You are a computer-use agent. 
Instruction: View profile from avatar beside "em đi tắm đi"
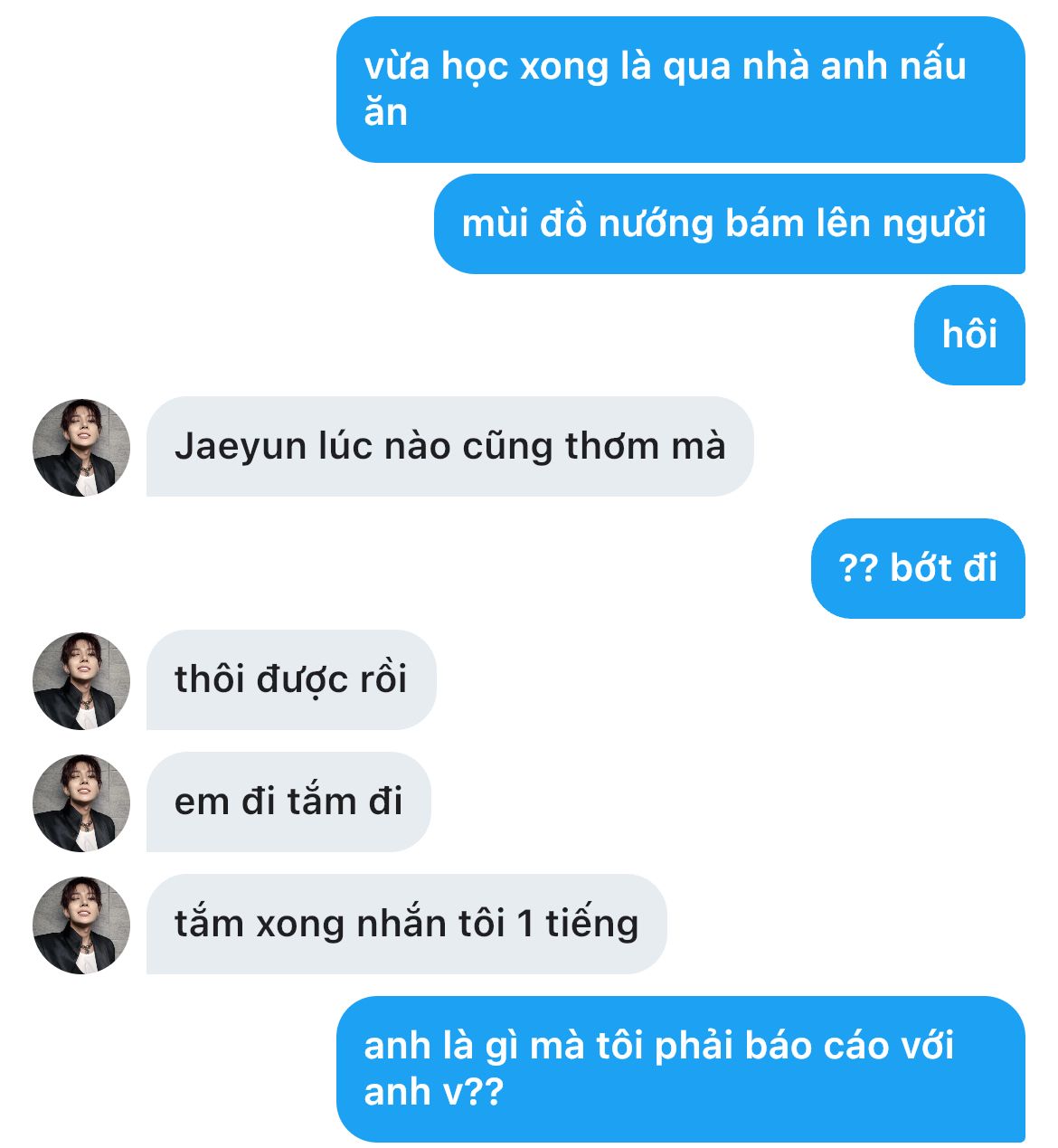click(x=81, y=802)
